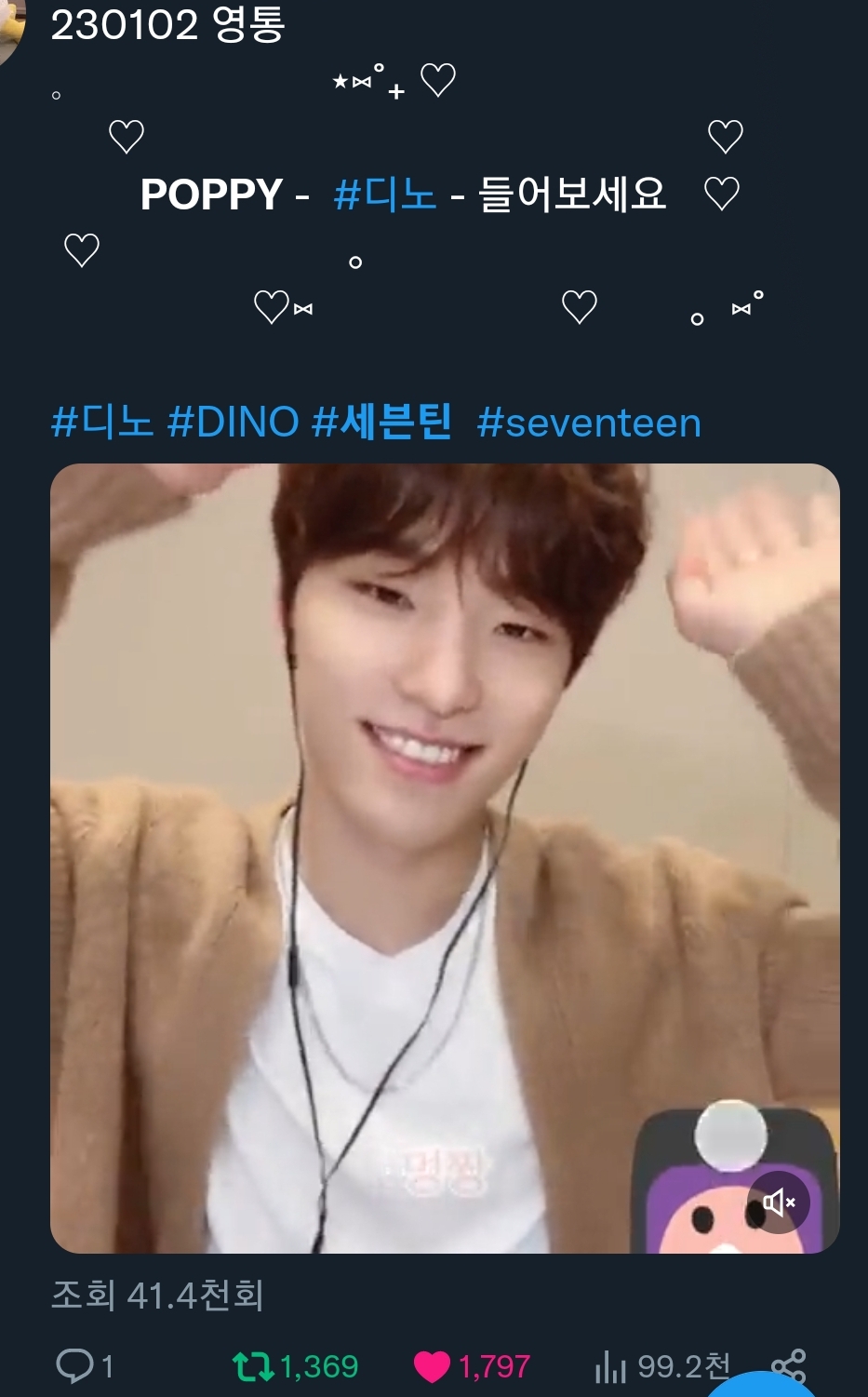Open the #DINO hashtag
Image resolution: width=868 pixels, height=1397 pixels.
point(233,423)
